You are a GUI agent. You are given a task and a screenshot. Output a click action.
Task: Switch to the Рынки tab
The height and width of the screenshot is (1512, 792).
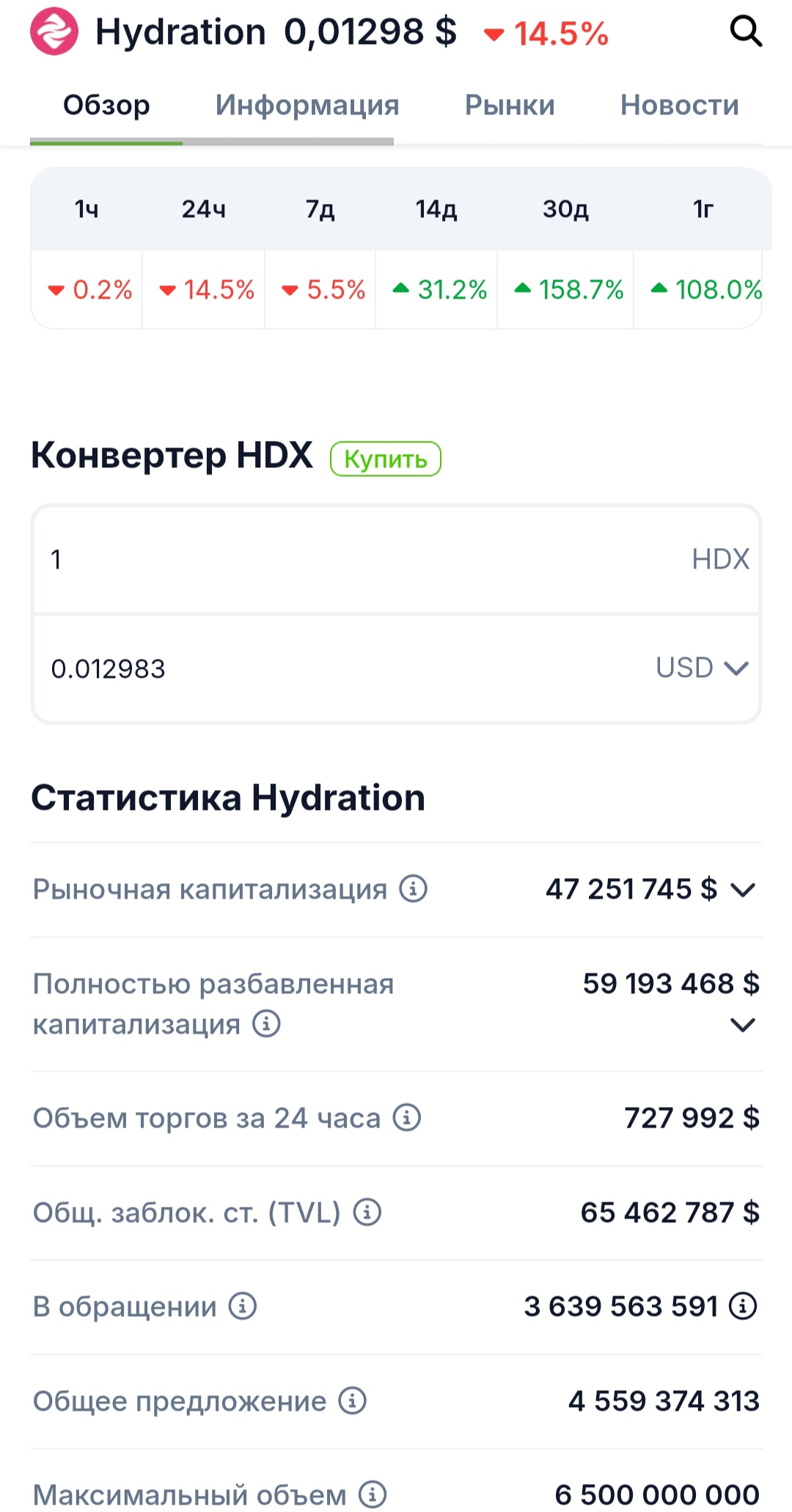(x=510, y=106)
